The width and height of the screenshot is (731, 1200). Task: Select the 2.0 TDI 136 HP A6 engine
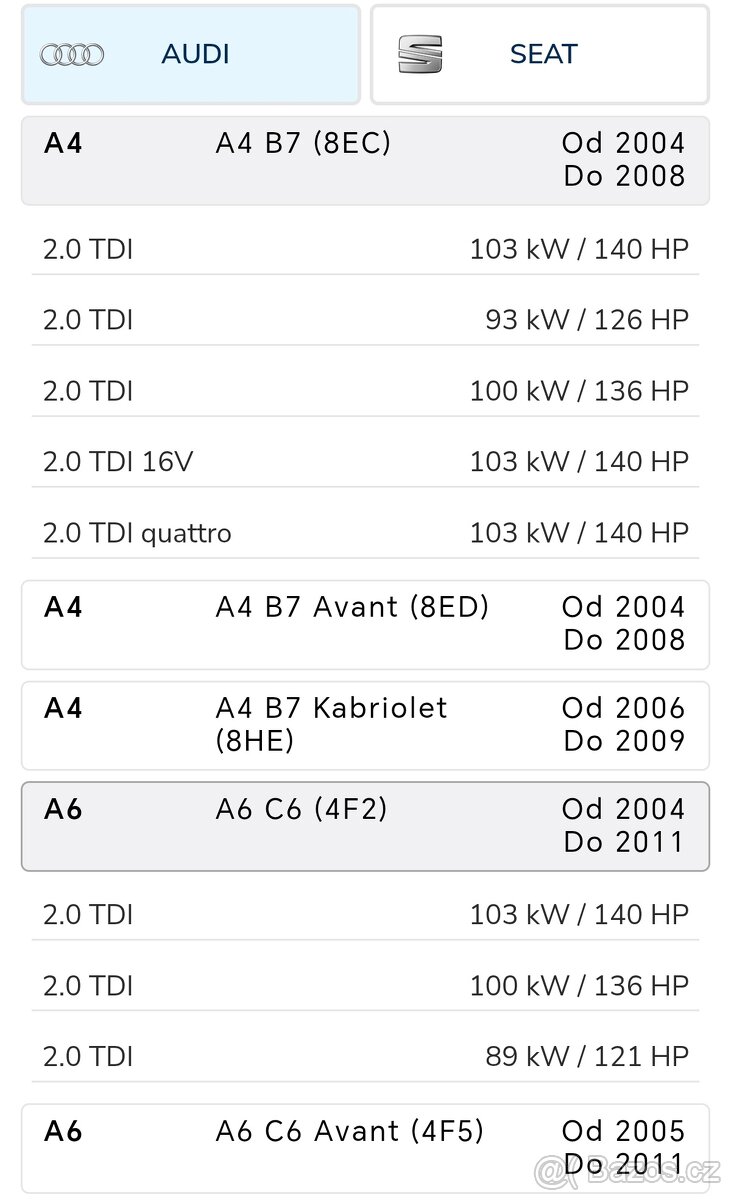365,985
